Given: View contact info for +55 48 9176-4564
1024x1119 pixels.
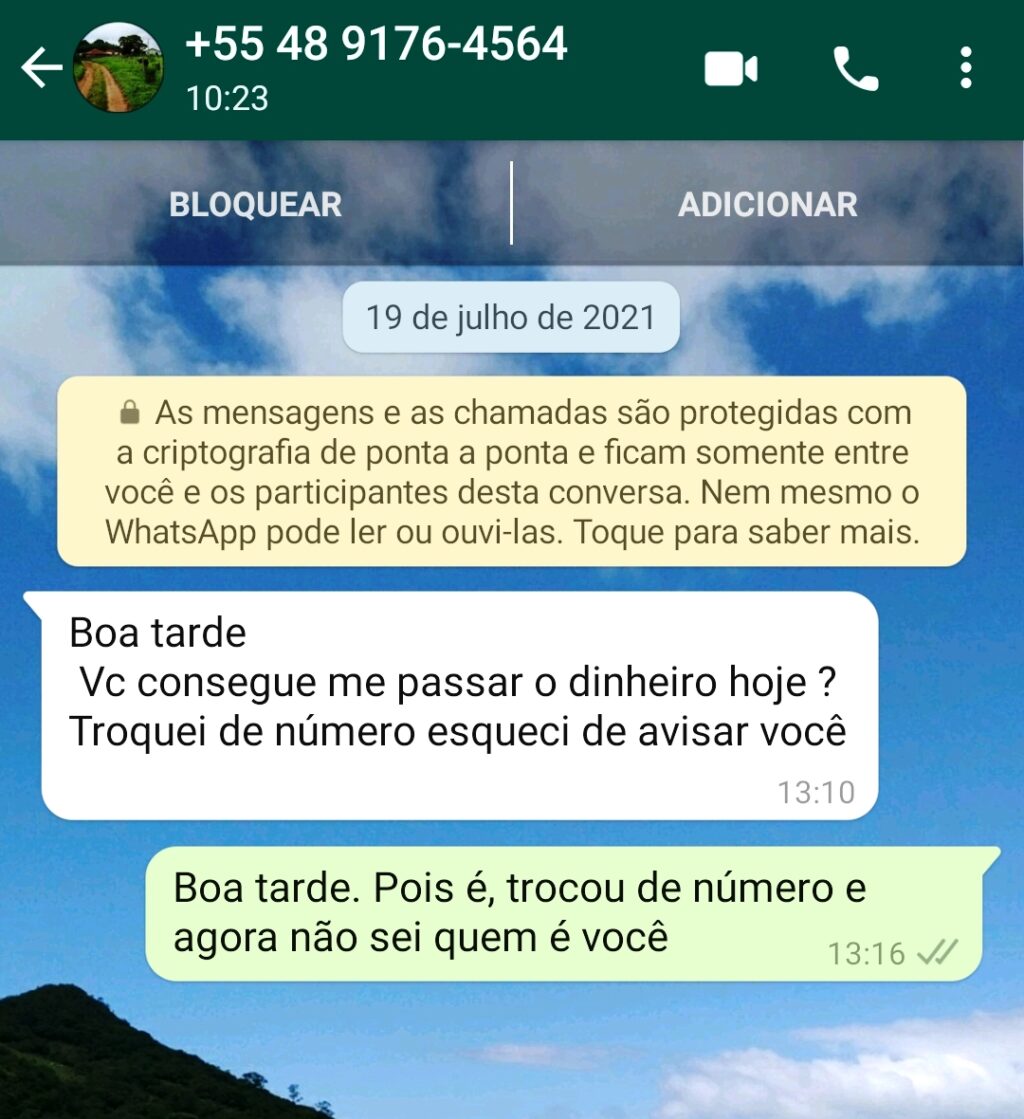Looking at the screenshot, I should [x=376, y=45].
